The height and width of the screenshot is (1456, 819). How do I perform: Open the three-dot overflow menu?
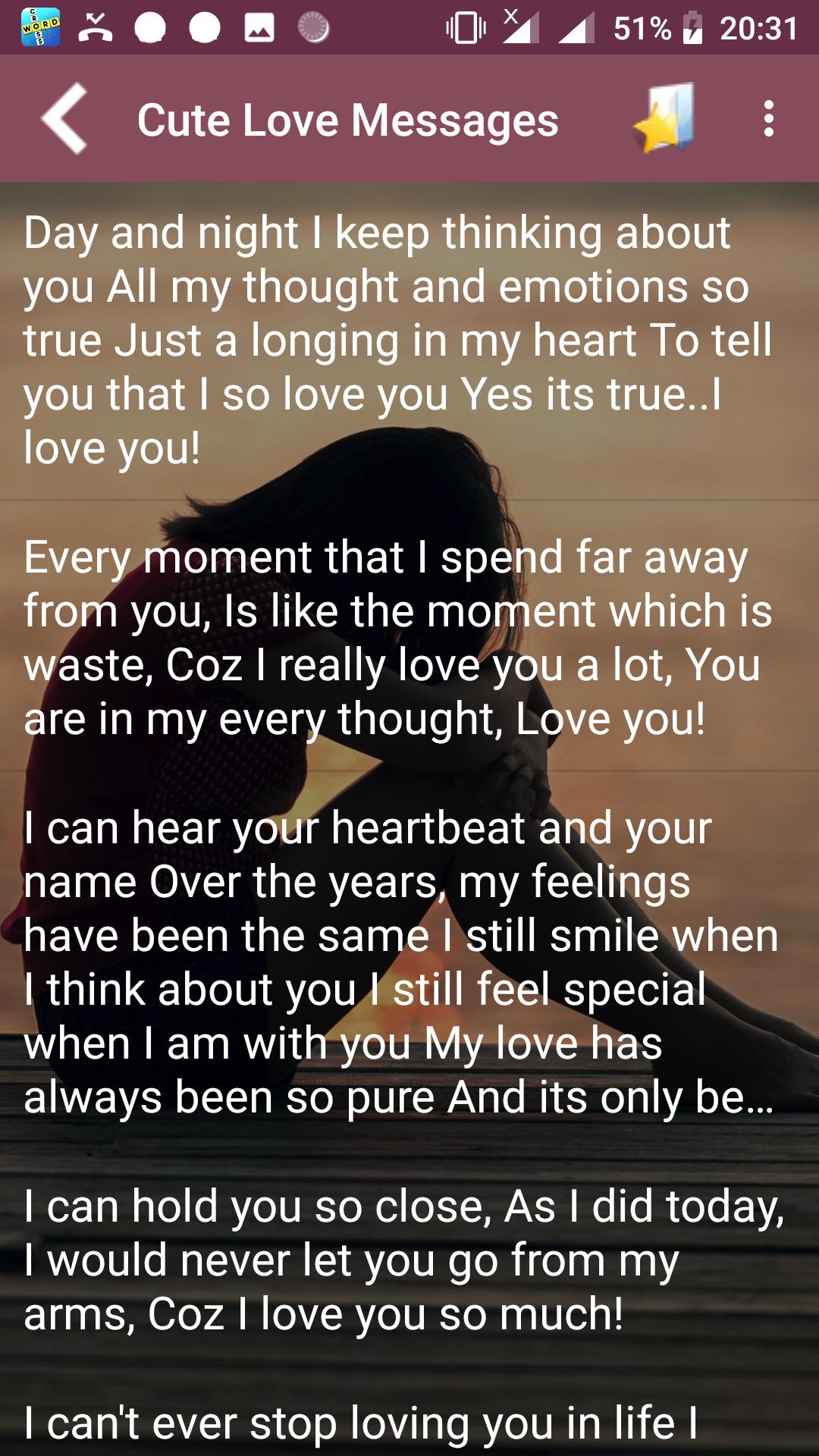point(768,119)
